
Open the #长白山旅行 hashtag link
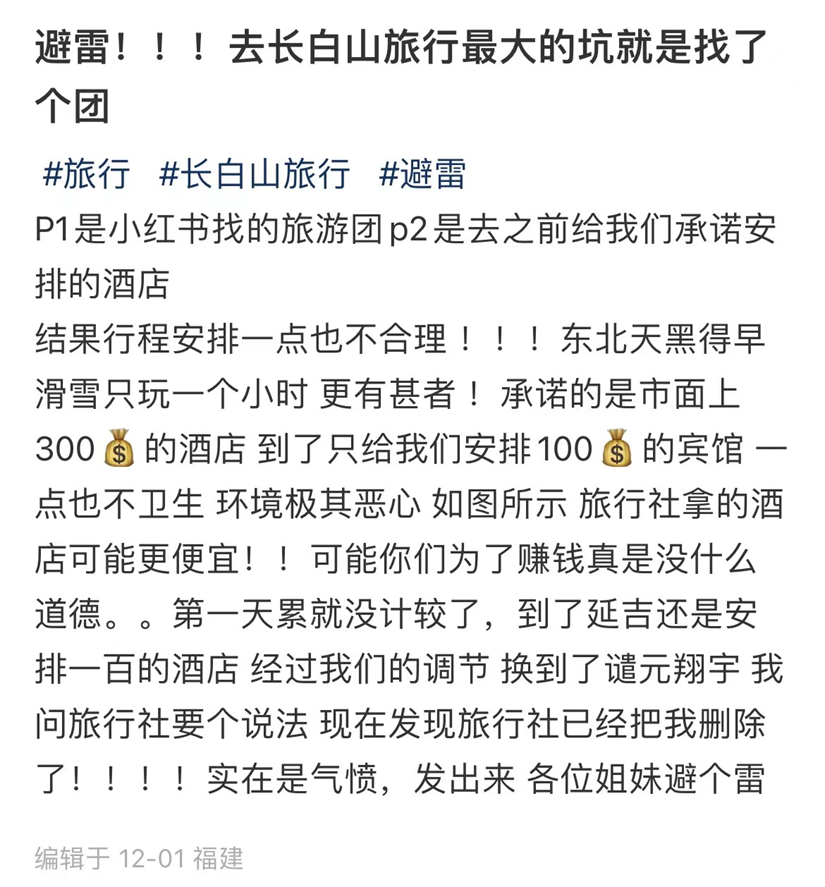255,174
